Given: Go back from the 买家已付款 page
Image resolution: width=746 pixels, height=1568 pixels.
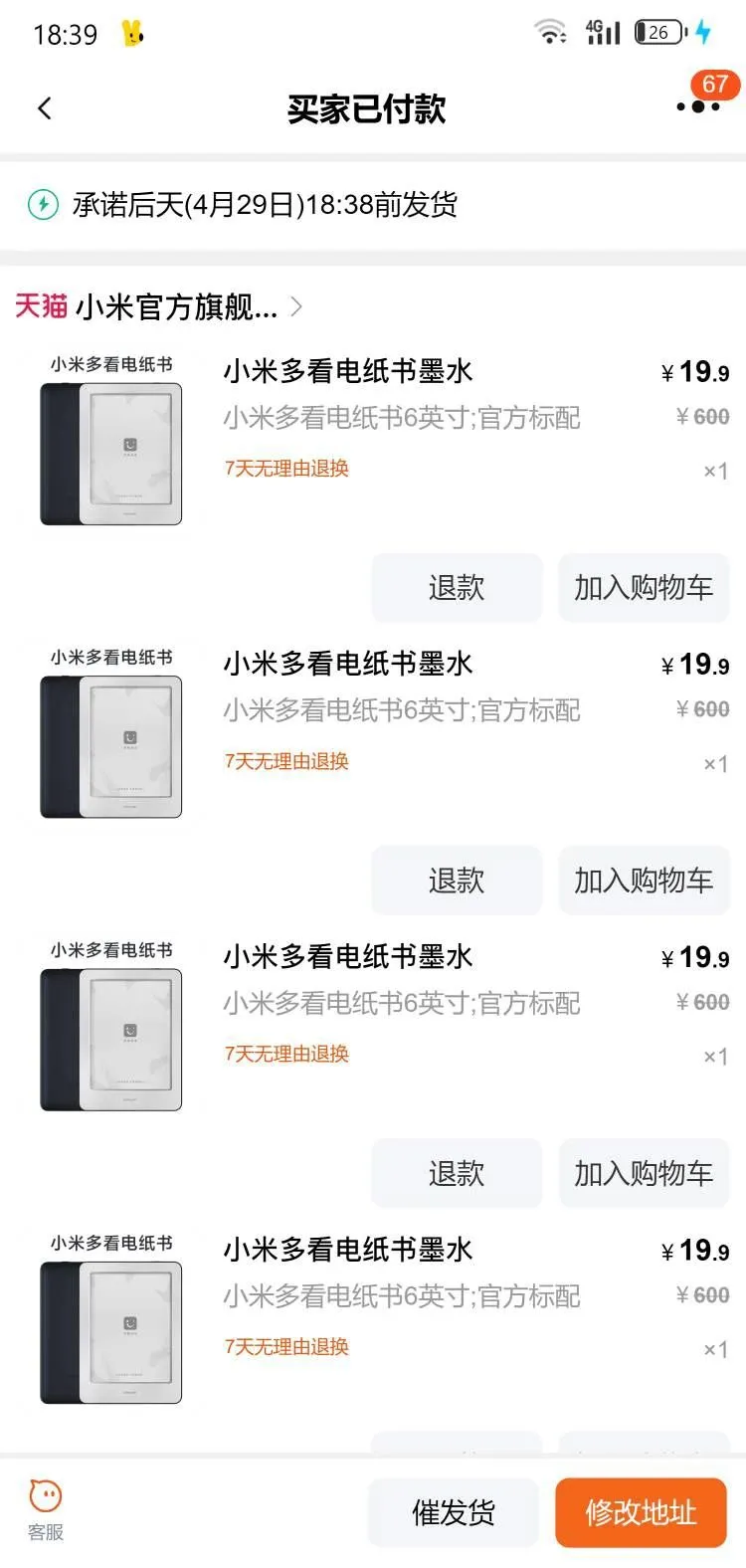Looking at the screenshot, I should coord(44,108).
